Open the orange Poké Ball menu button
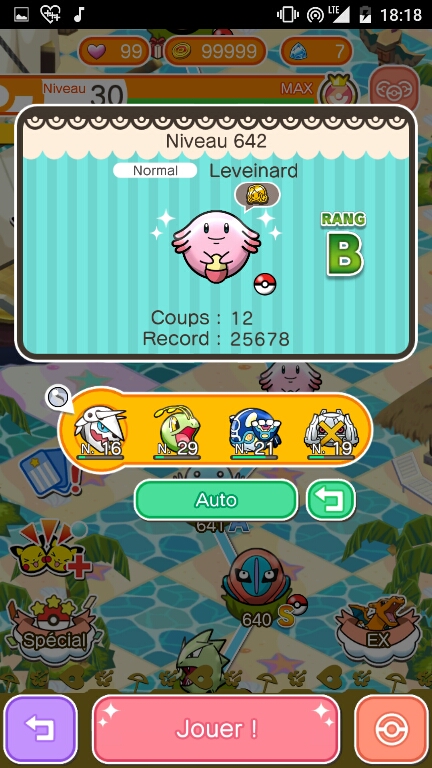 [x=391, y=729]
